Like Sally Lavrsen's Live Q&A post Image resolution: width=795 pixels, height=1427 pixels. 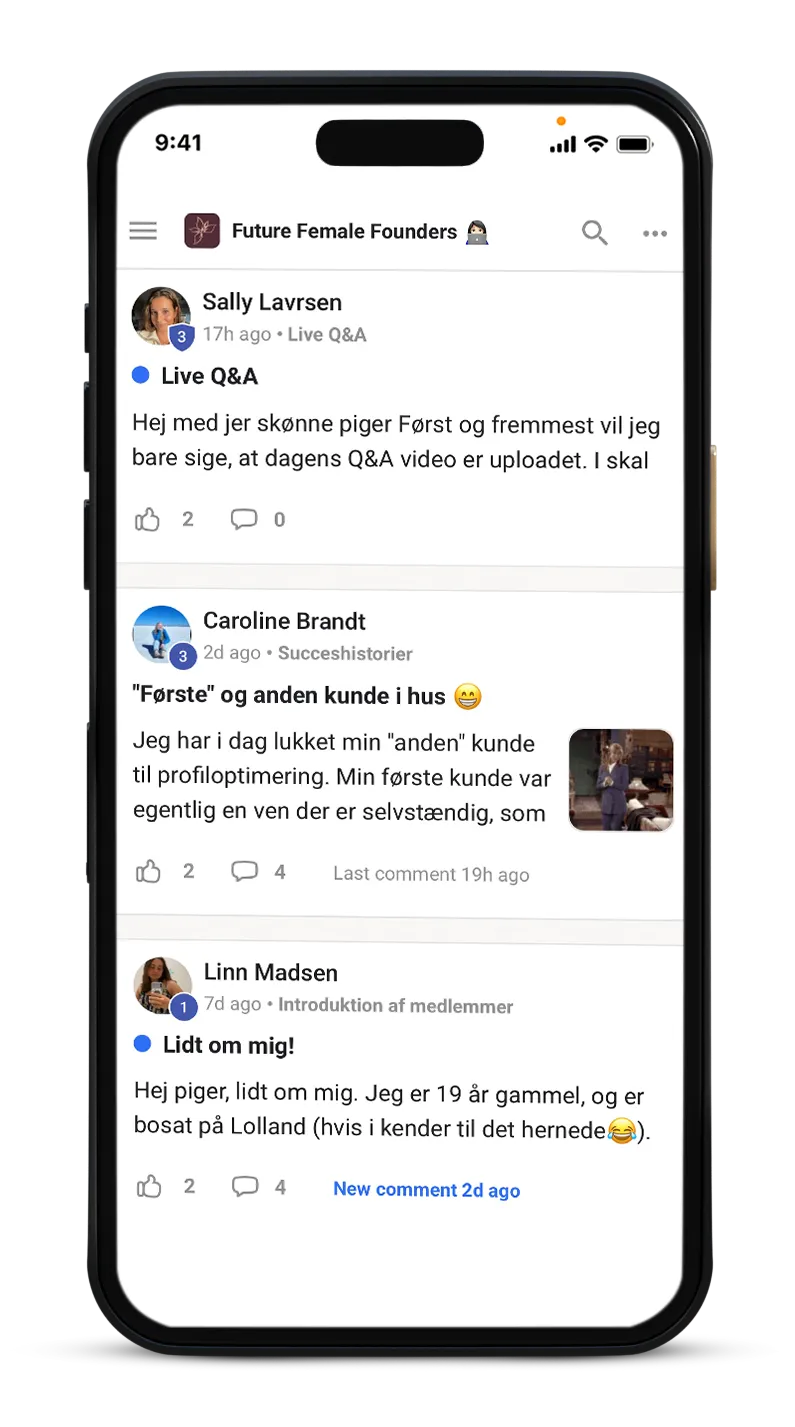pos(148,519)
